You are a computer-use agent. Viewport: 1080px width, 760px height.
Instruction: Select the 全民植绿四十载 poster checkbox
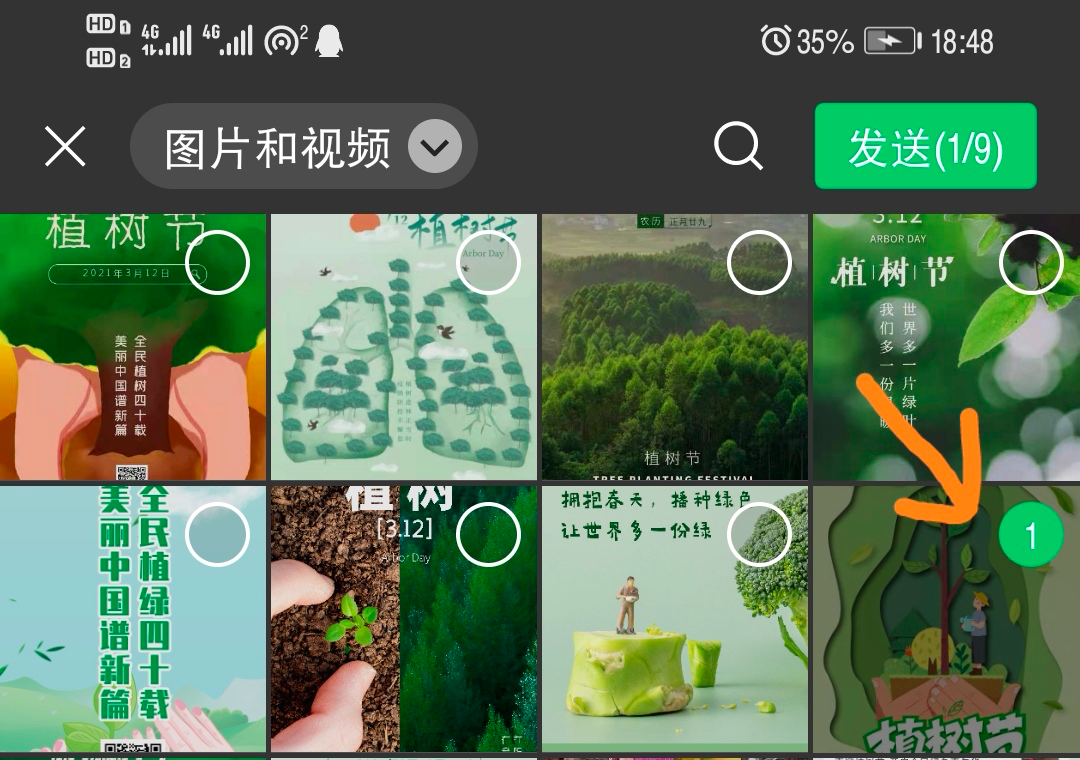[217, 535]
